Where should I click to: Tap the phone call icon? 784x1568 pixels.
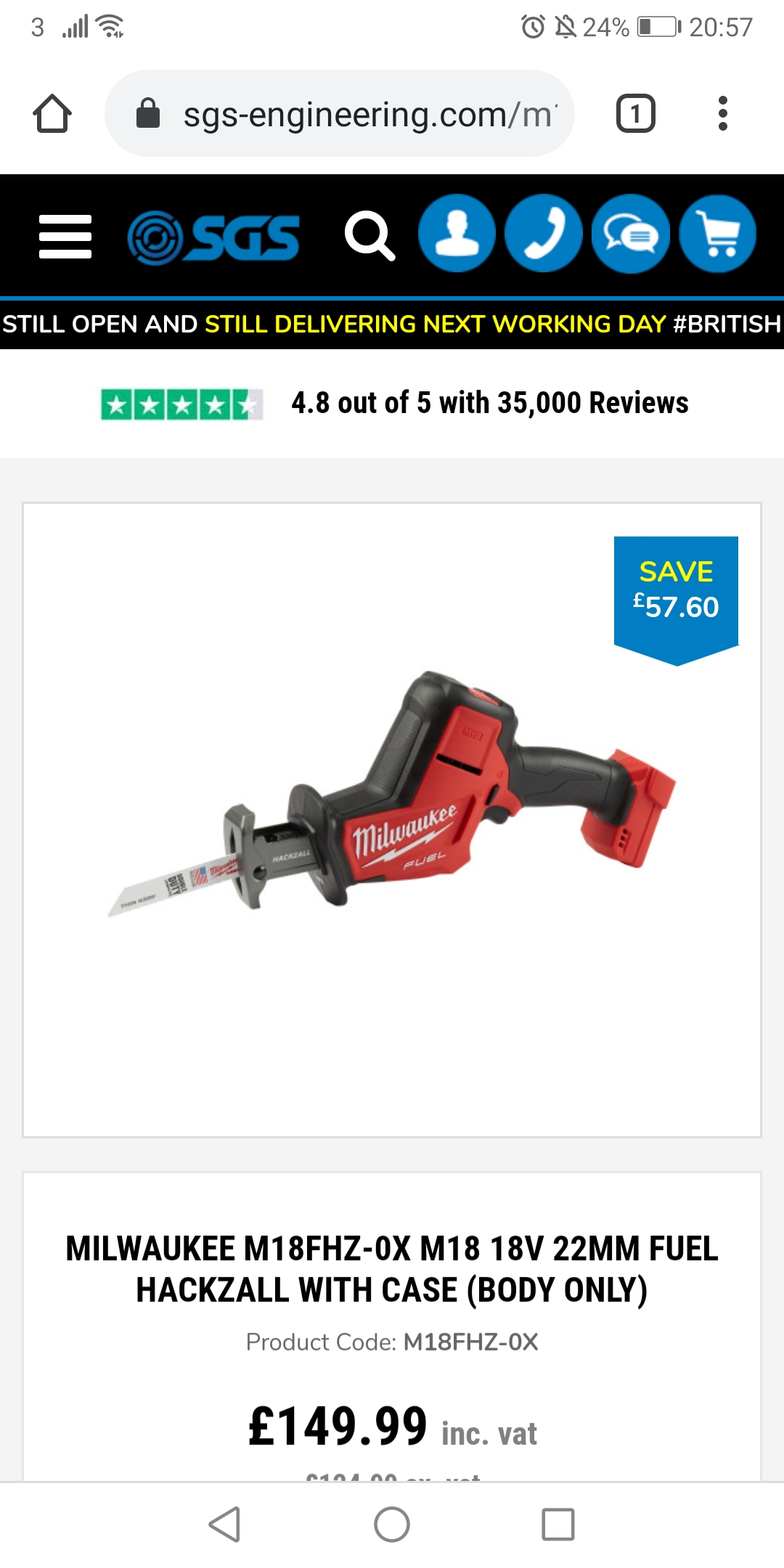click(x=544, y=234)
